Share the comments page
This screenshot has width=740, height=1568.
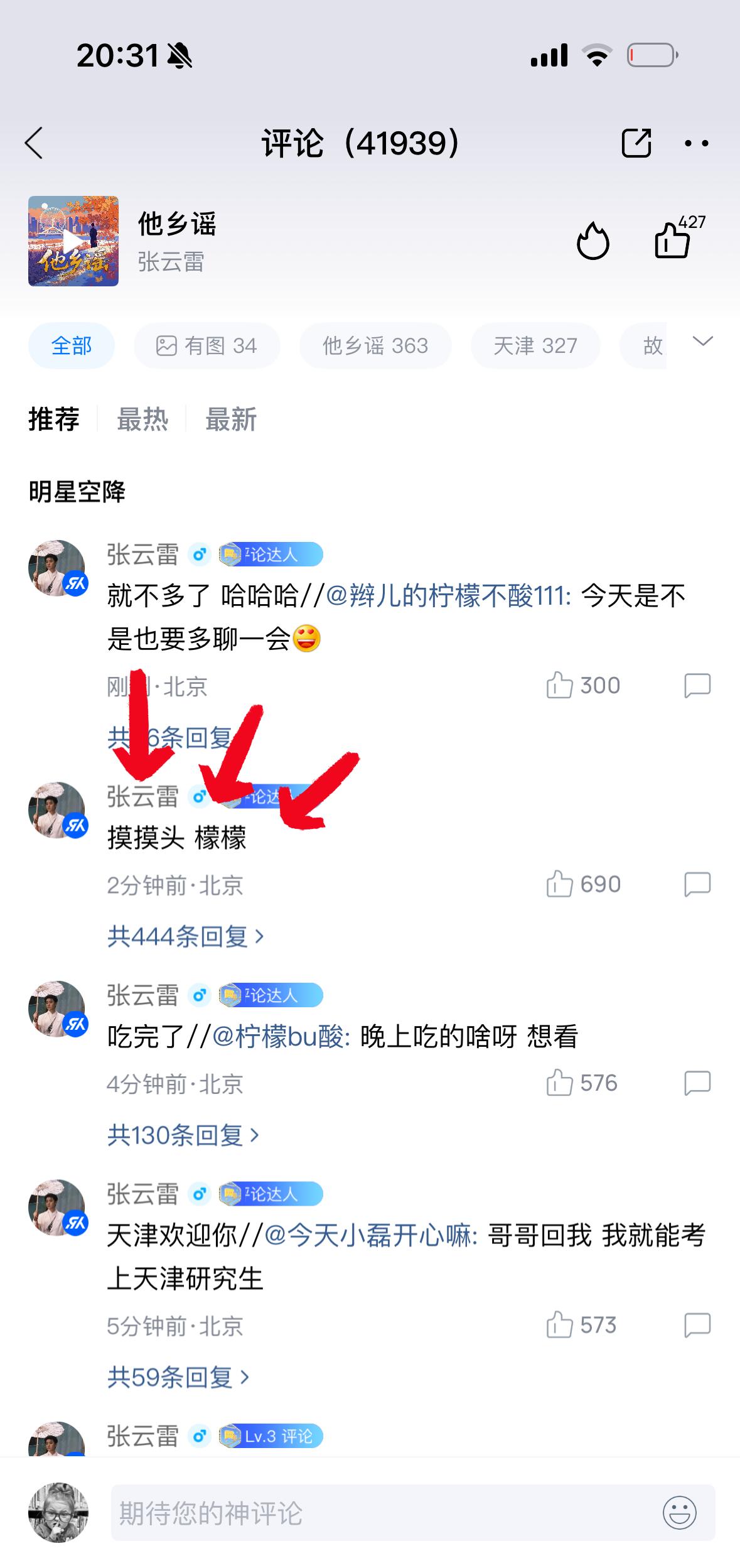[636, 143]
